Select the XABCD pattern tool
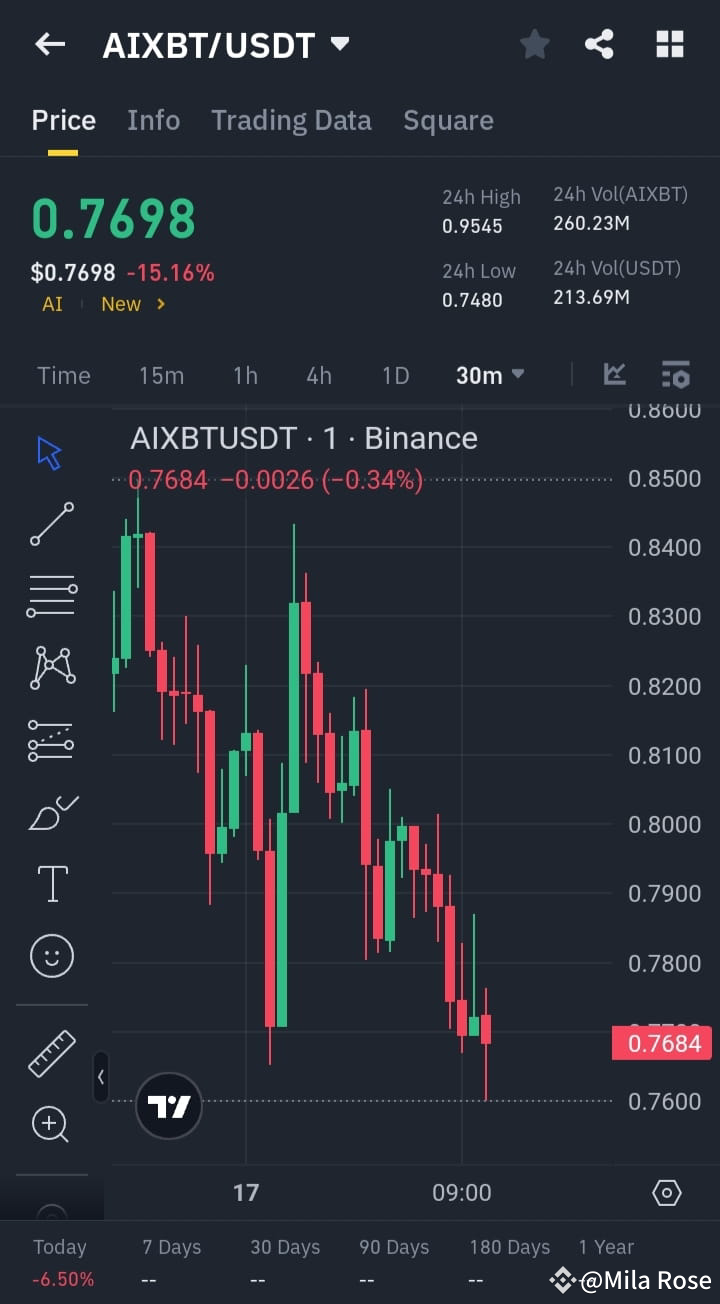The height and width of the screenshot is (1304, 720). coord(51,668)
